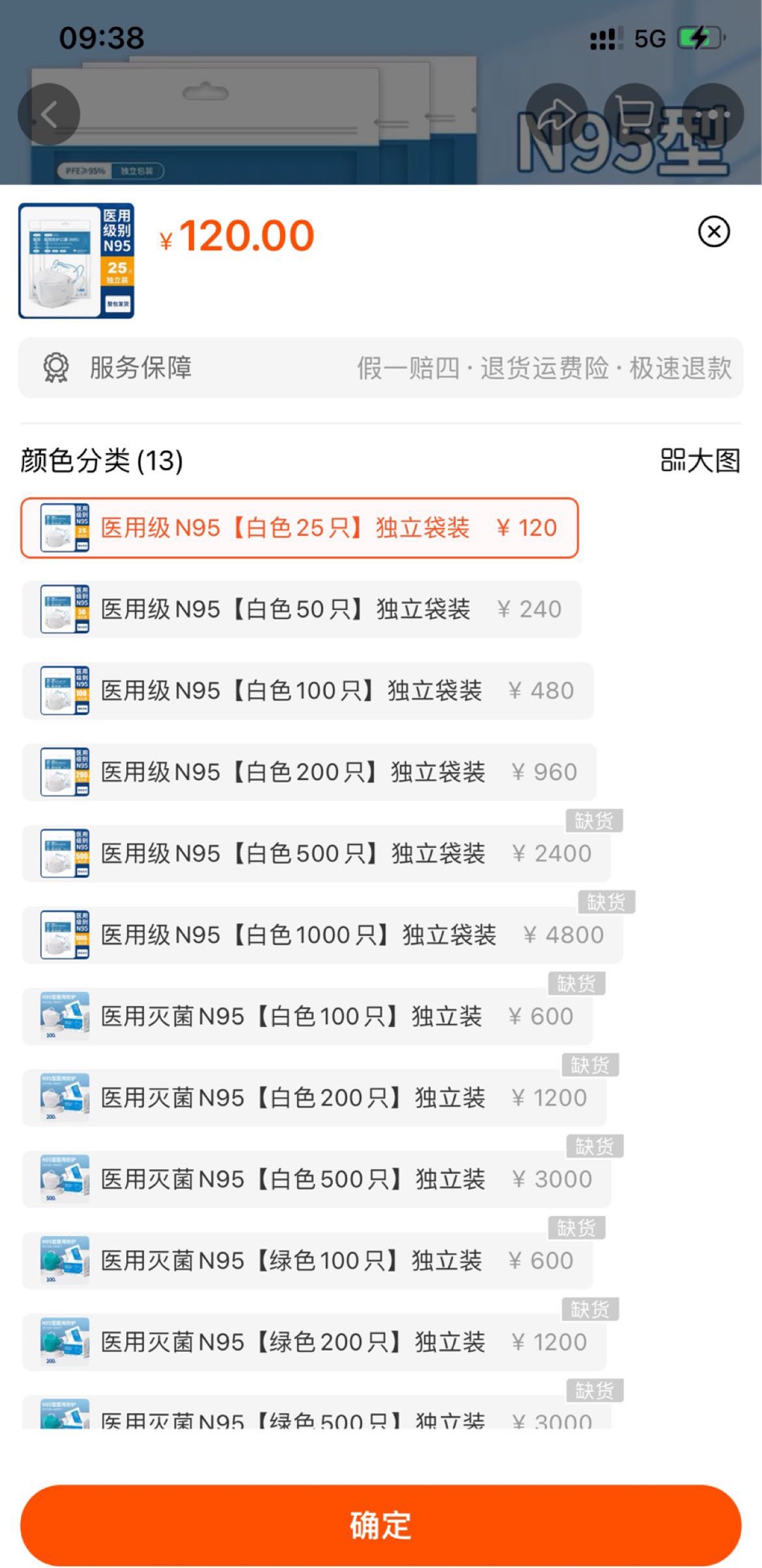Close the product options sheet
This screenshot has width=762, height=1568.
(713, 232)
